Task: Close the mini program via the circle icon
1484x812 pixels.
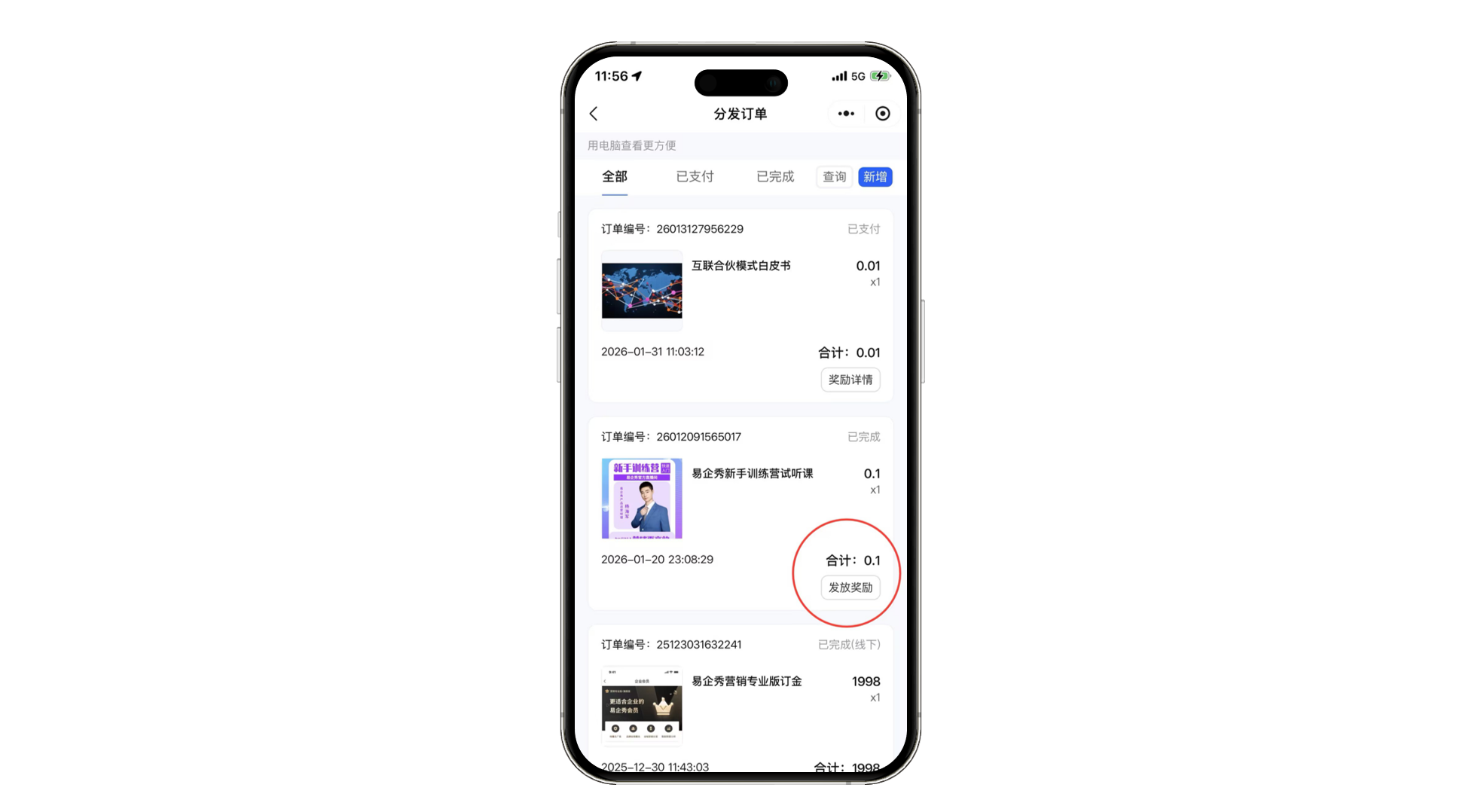Action: pos(882,114)
